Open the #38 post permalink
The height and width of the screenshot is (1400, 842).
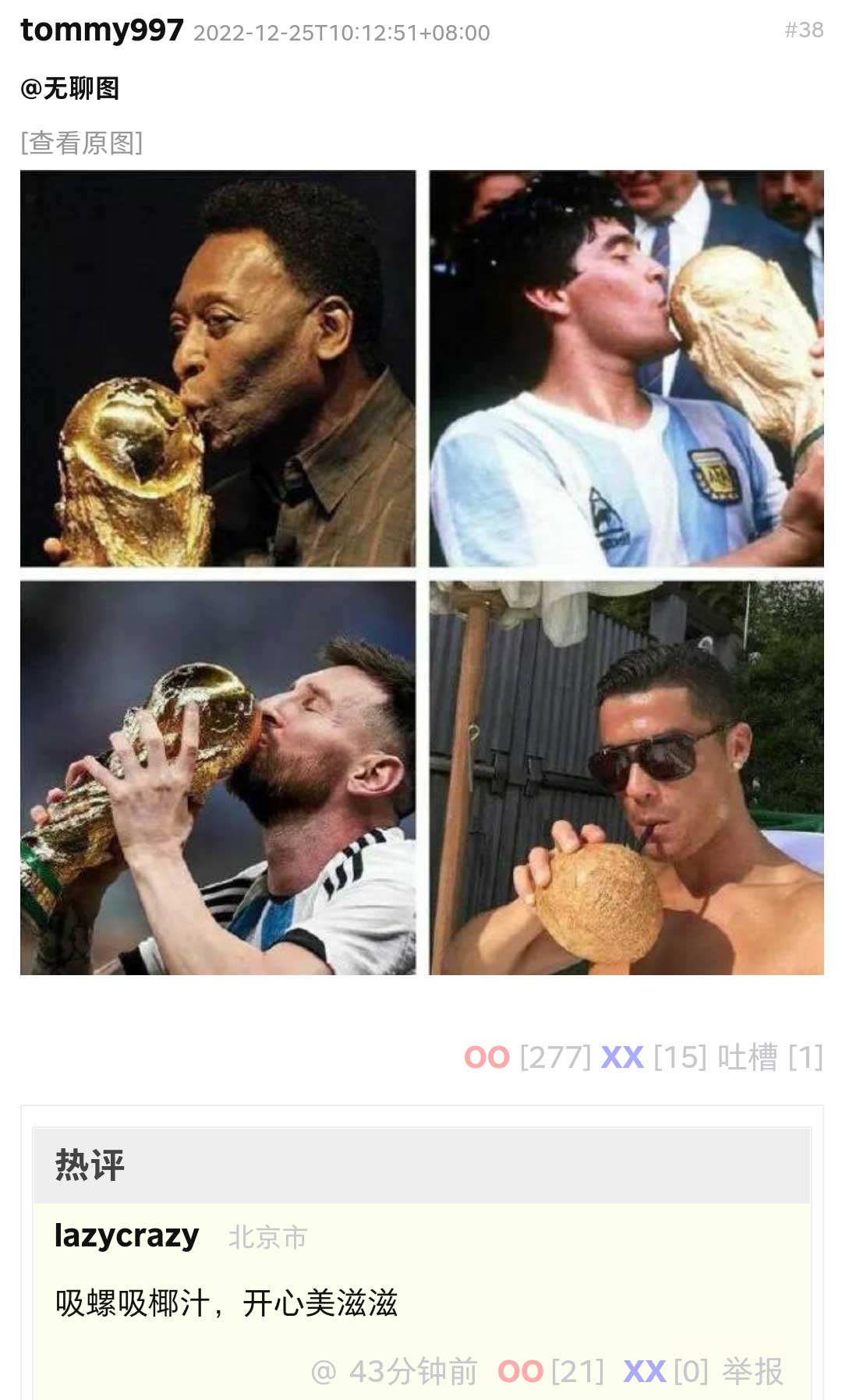pyautogui.click(x=804, y=30)
